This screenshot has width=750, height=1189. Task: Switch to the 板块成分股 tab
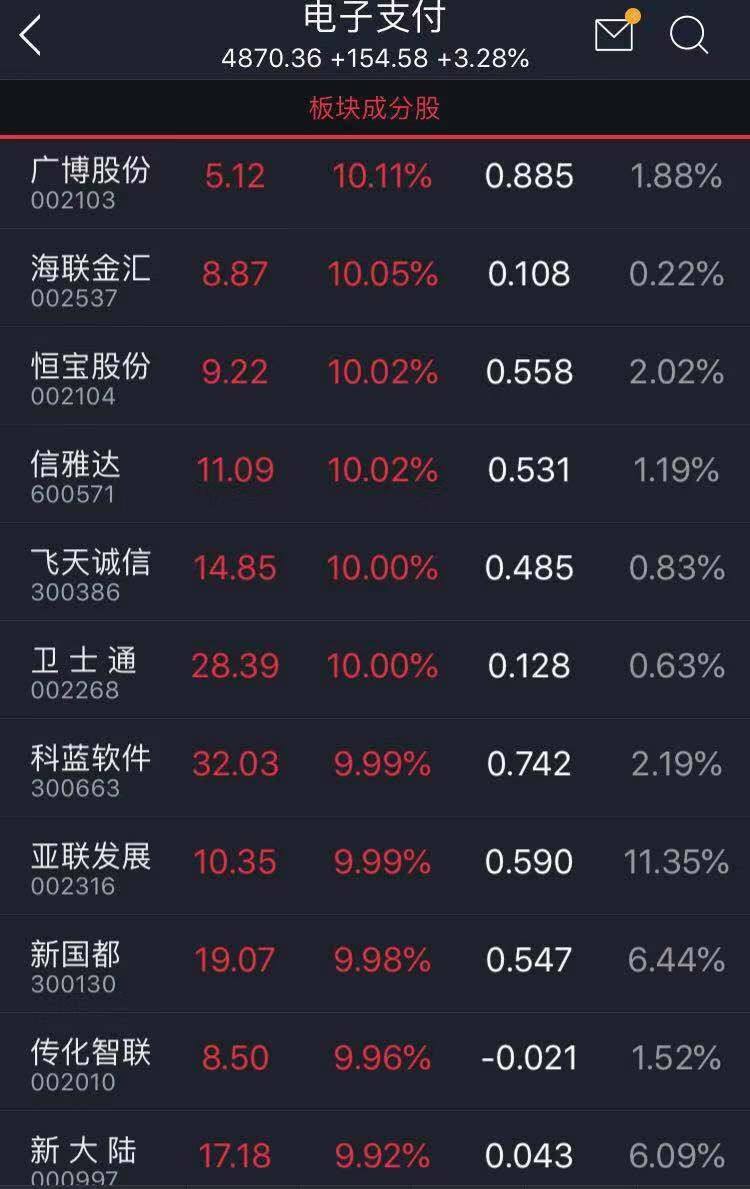375,110
